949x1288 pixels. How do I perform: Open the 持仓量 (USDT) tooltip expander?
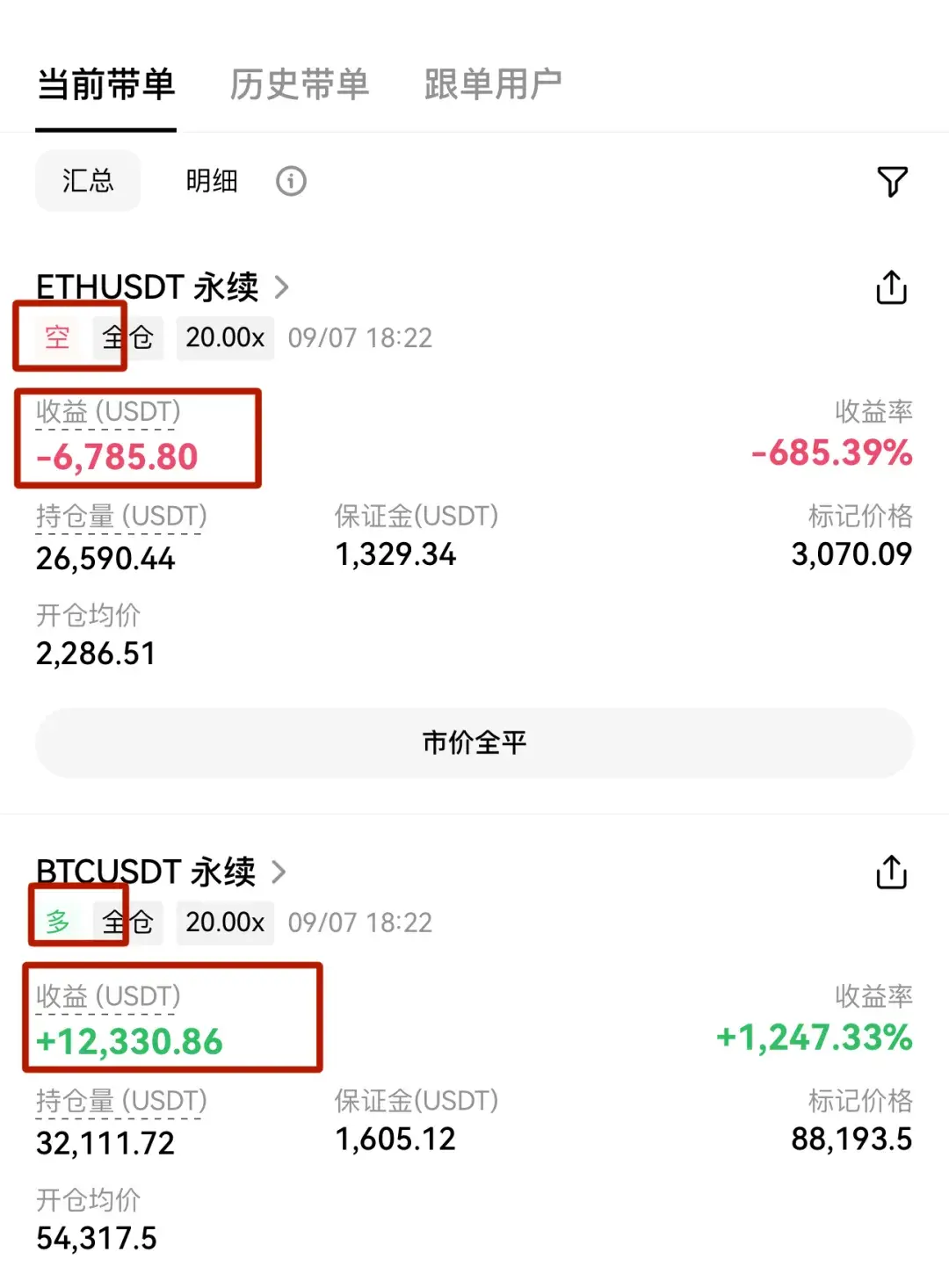[x=120, y=517]
